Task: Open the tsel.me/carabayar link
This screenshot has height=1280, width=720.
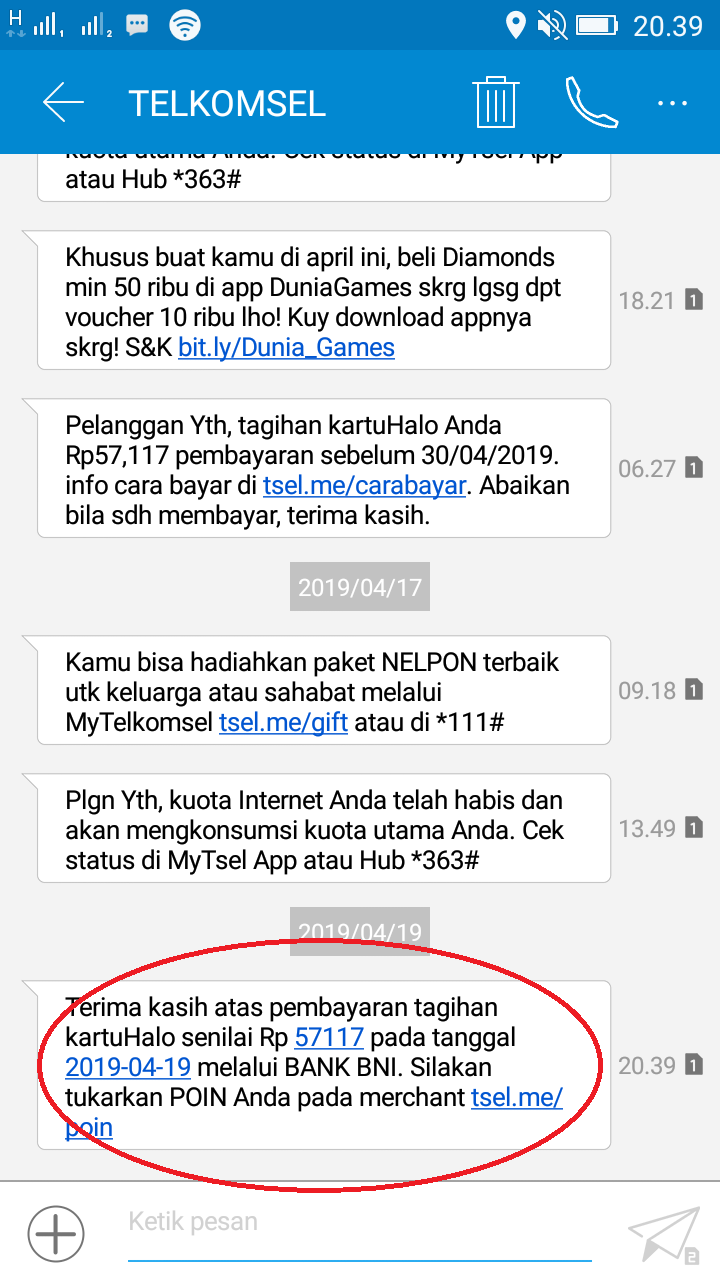Action: (364, 486)
